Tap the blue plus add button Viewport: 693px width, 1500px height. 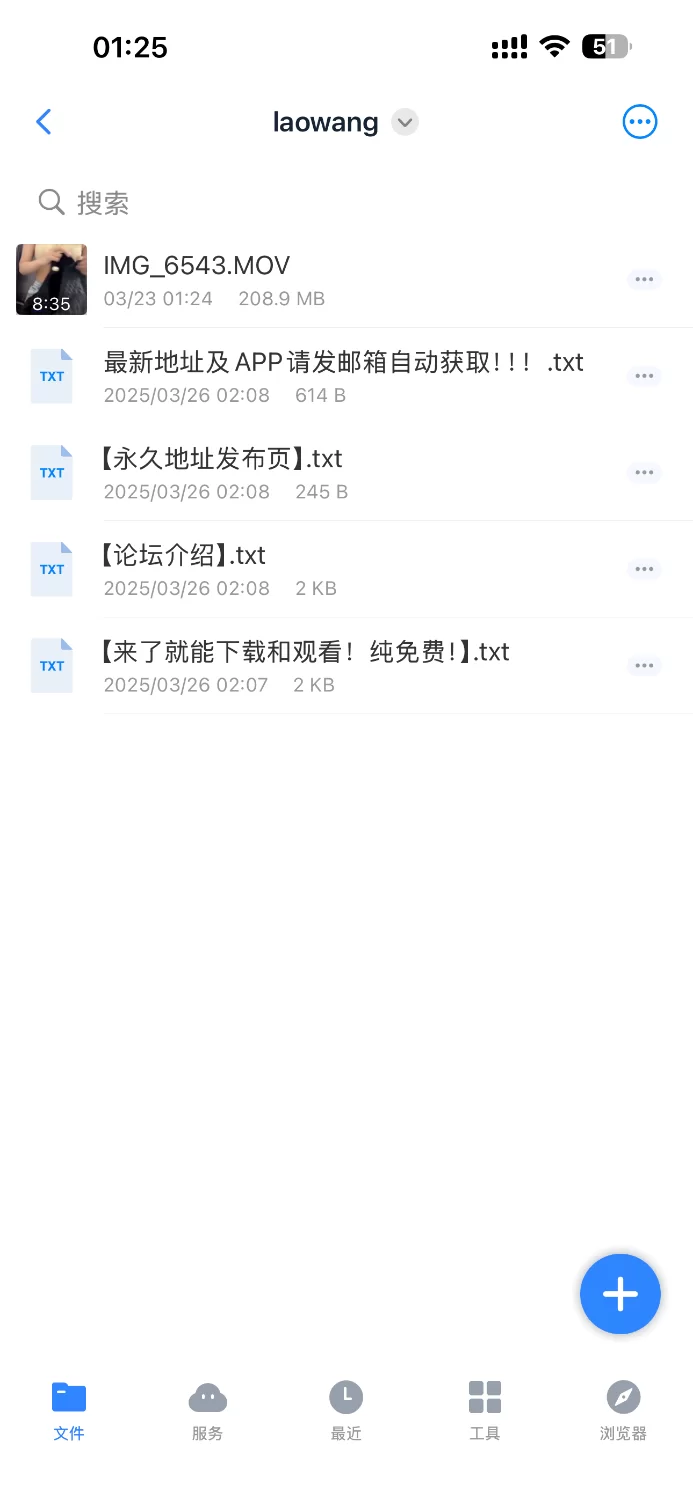pyautogui.click(x=620, y=1294)
